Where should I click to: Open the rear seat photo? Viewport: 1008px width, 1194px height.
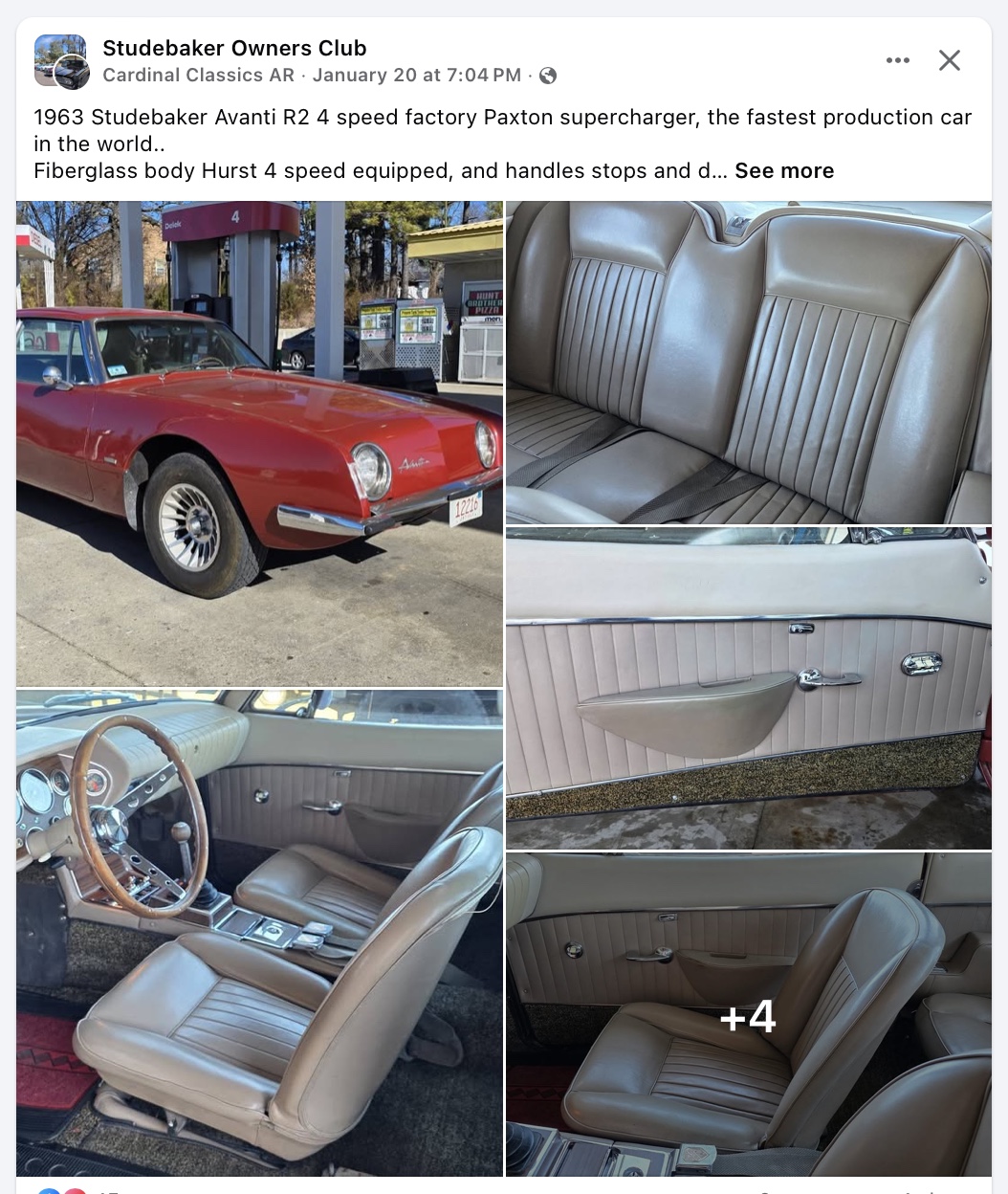749,362
